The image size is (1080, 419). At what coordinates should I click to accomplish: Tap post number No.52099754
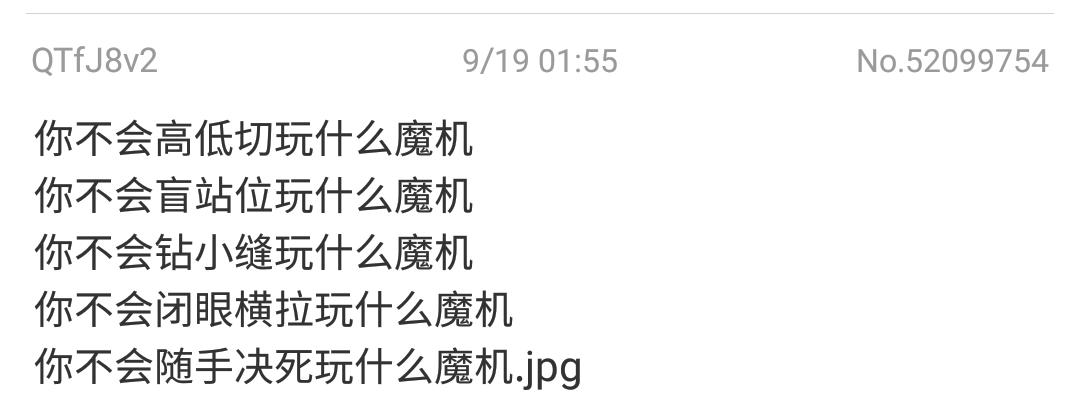coord(952,62)
